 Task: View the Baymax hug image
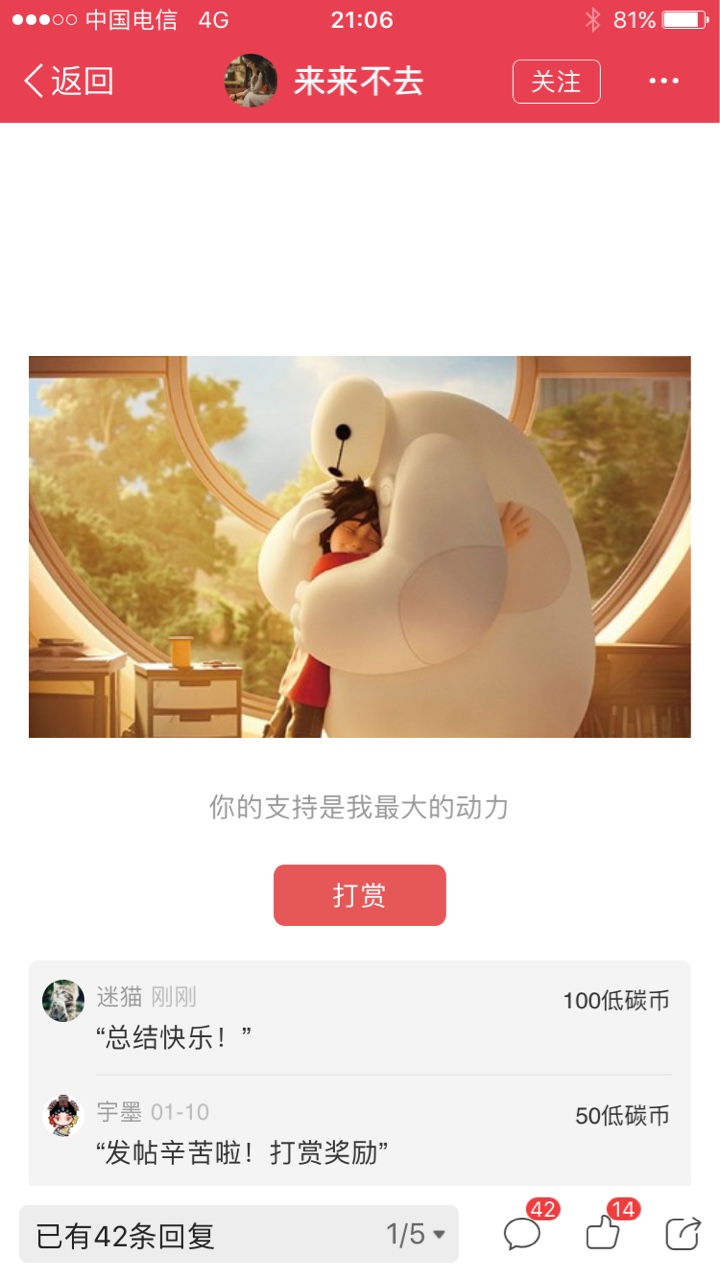pyautogui.click(x=360, y=547)
